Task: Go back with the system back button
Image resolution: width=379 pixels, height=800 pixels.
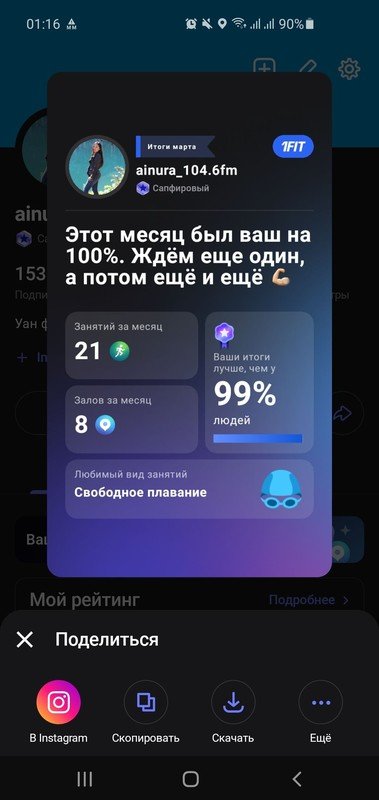Action: (x=297, y=779)
